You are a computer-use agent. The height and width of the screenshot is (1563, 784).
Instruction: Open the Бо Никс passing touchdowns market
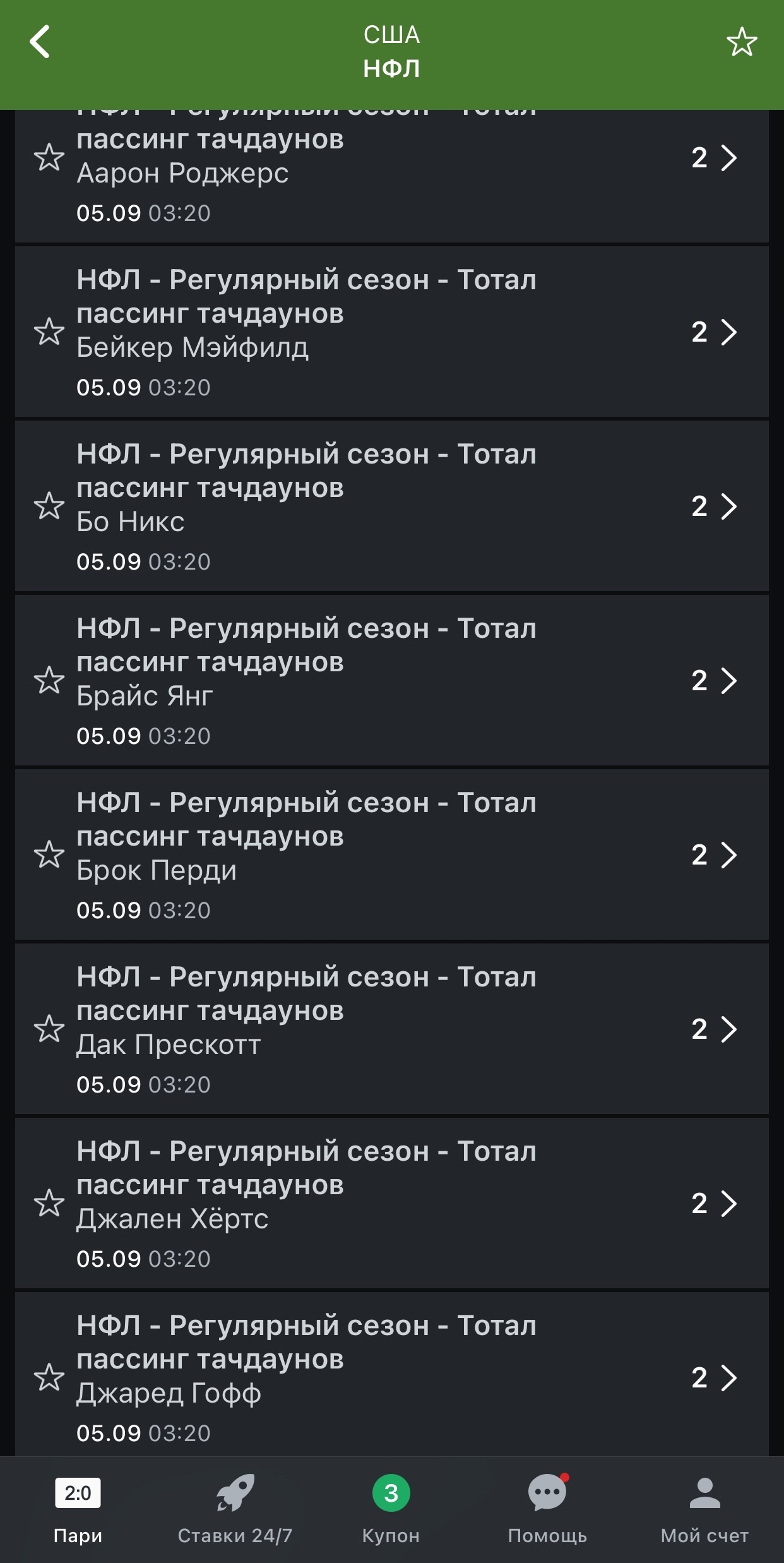click(x=392, y=506)
